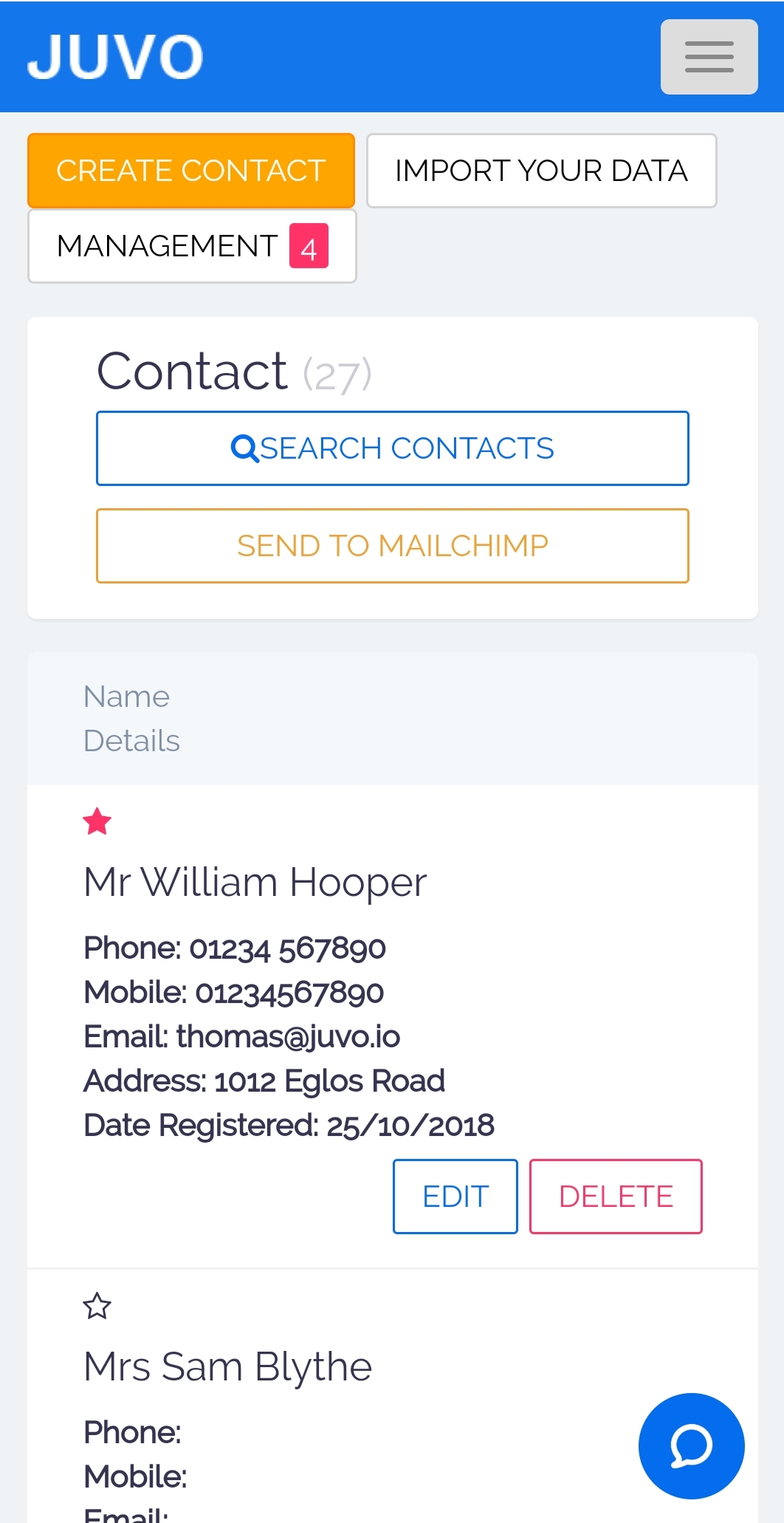Edit William Hooper's contact

click(455, 1197)
